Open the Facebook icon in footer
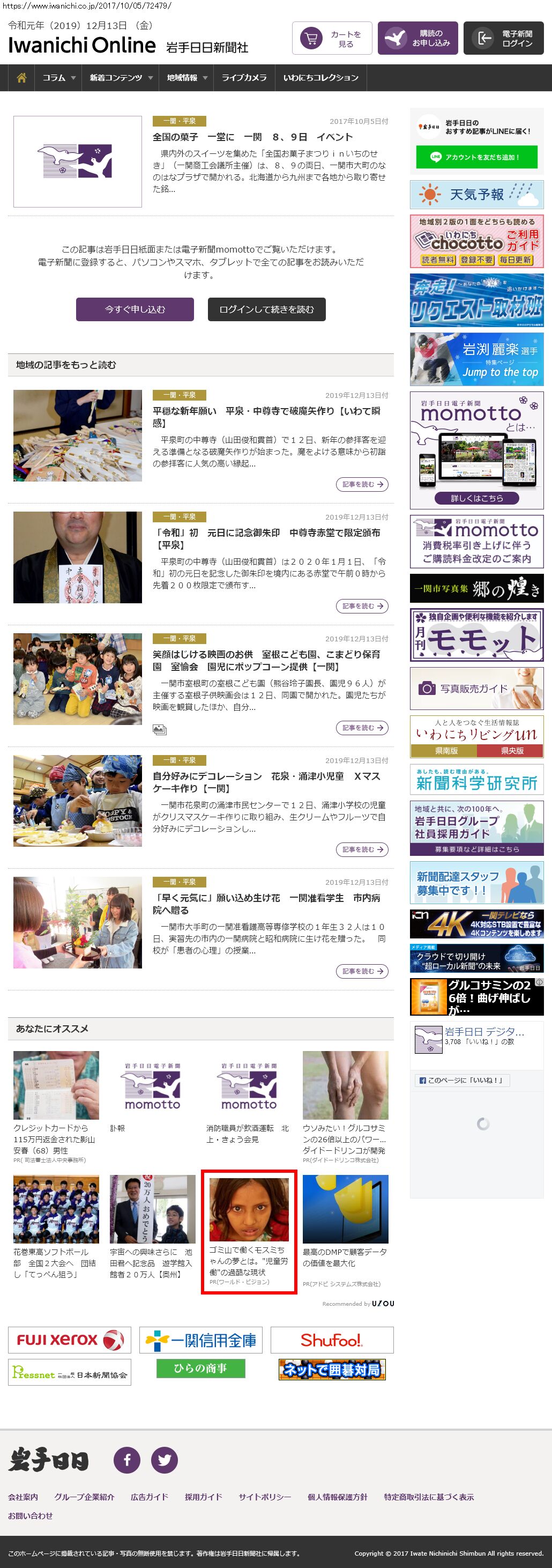Image resolution: width=552 pixels, height=1568 pixels. point(126,1460)
